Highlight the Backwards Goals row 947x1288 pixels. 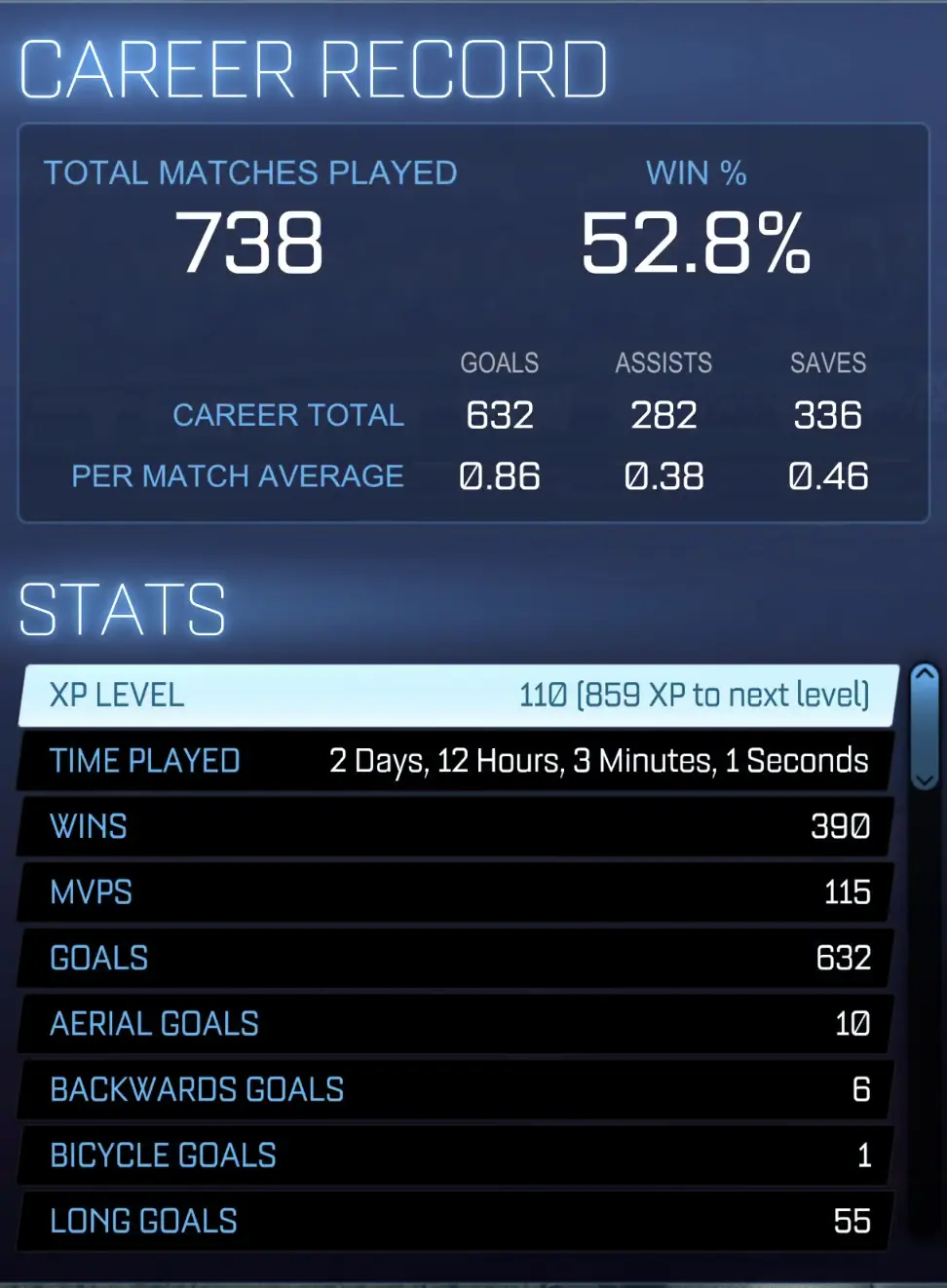click(458, 1089)
